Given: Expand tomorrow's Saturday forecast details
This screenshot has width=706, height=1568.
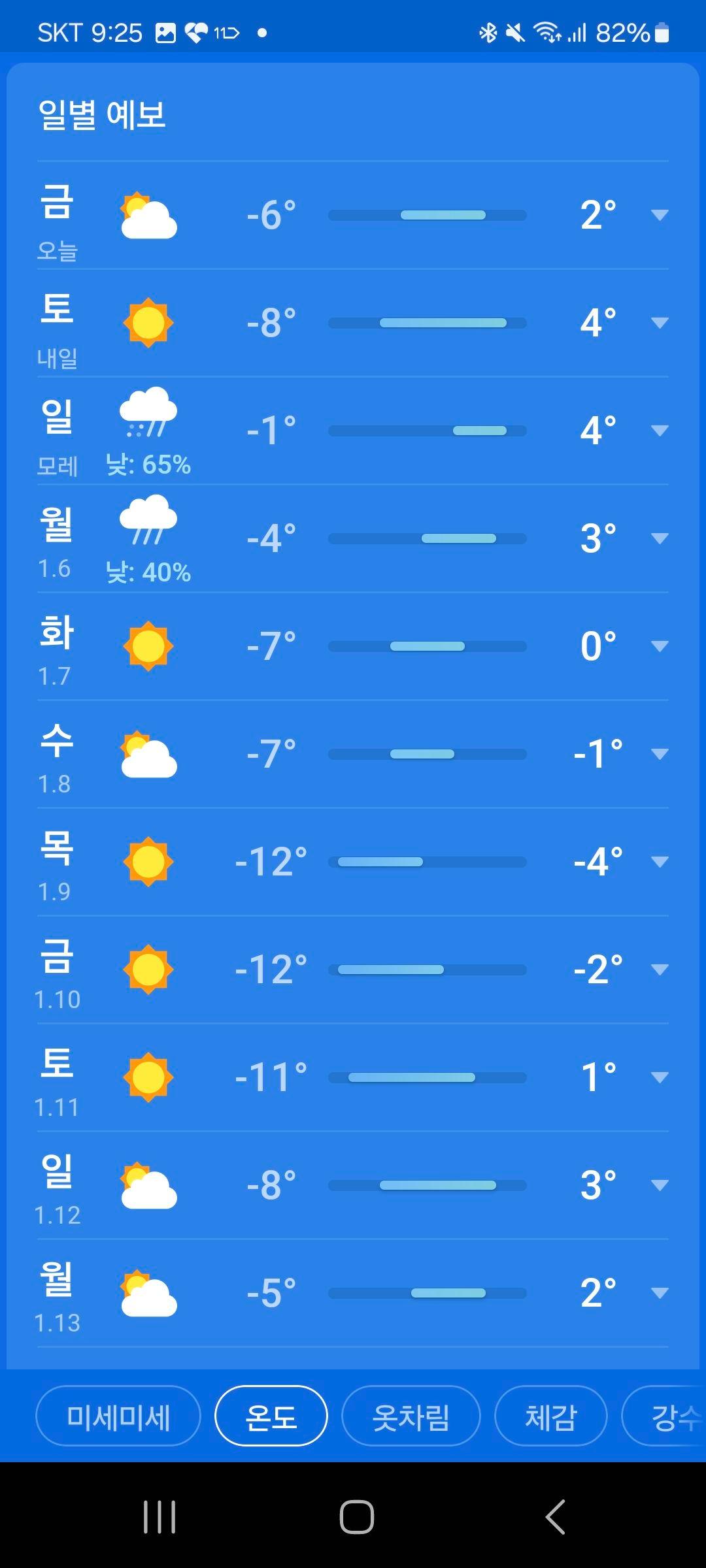Looking at the screenshot, I should coord(660,323).
